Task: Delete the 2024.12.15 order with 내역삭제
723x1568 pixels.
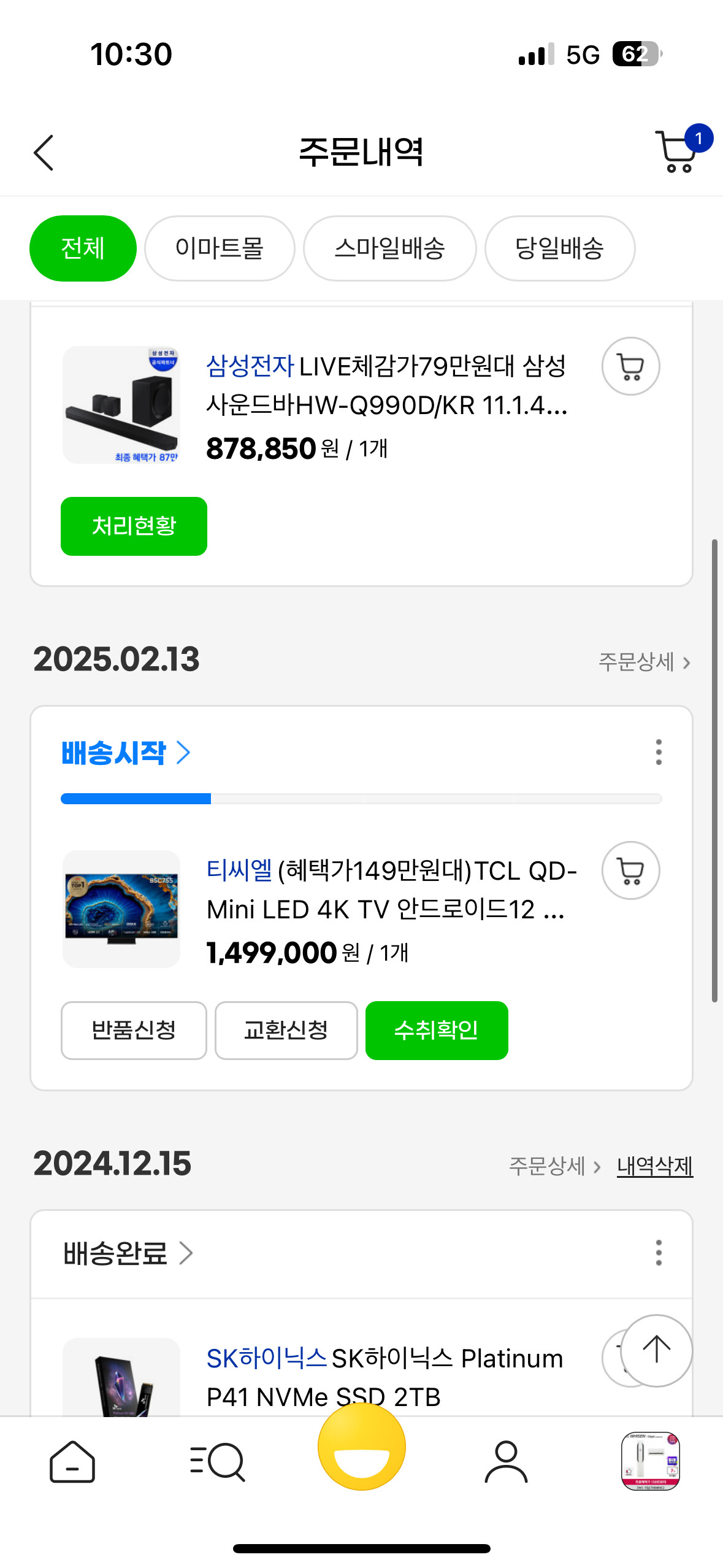Action: [654, 1166]
